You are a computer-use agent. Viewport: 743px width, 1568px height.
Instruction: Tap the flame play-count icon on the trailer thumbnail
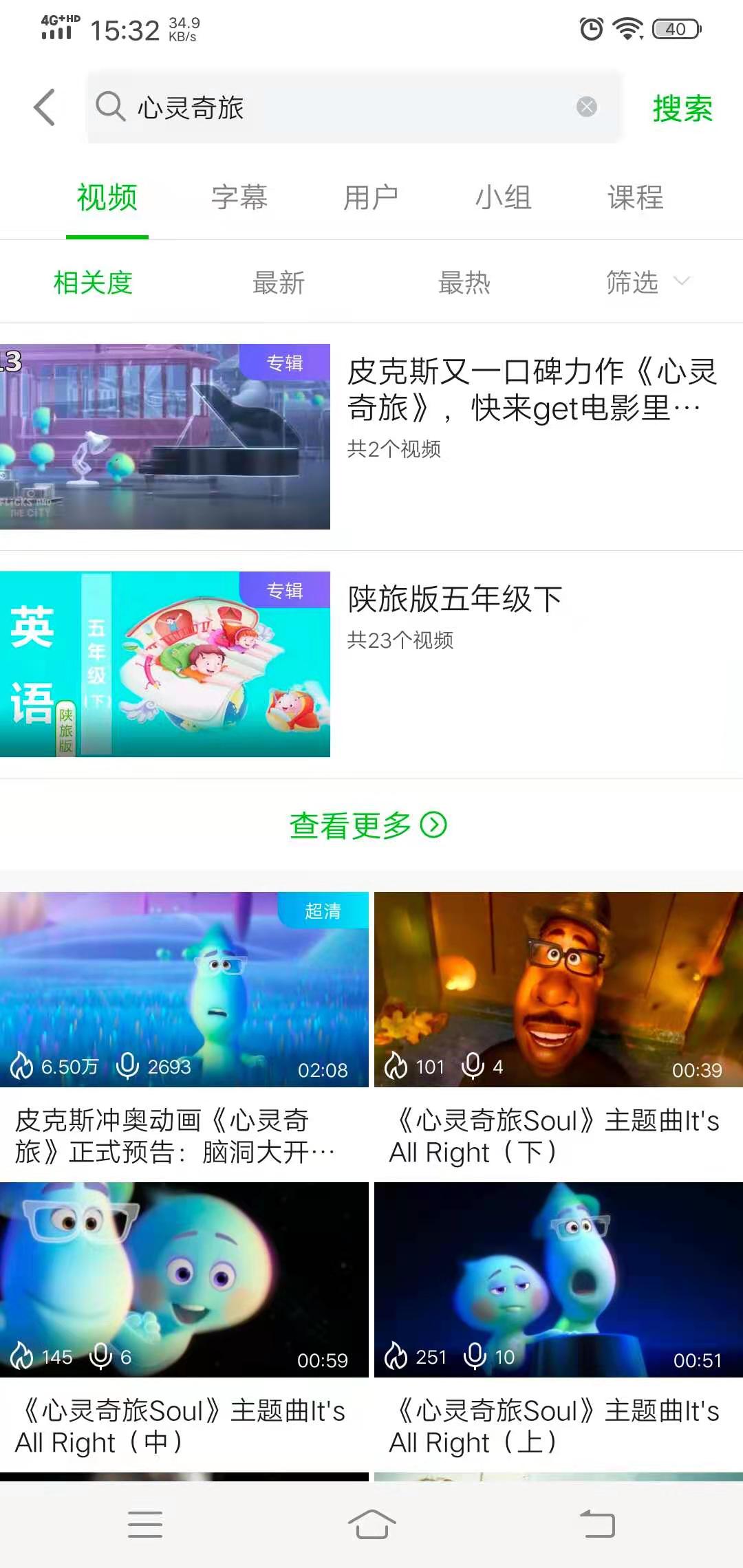coord(24,1067)
